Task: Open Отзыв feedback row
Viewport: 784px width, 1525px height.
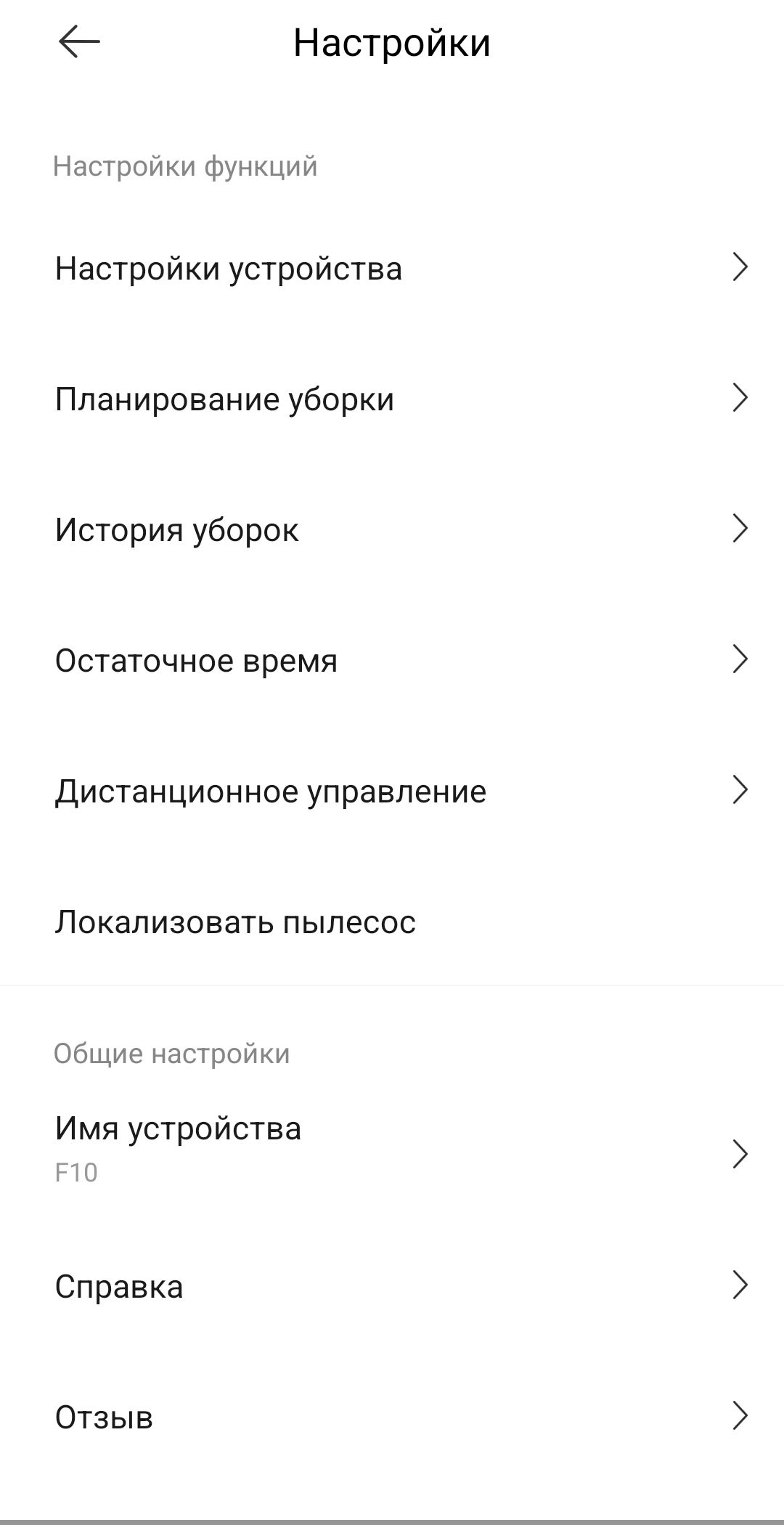Action: coord(392,1417)
